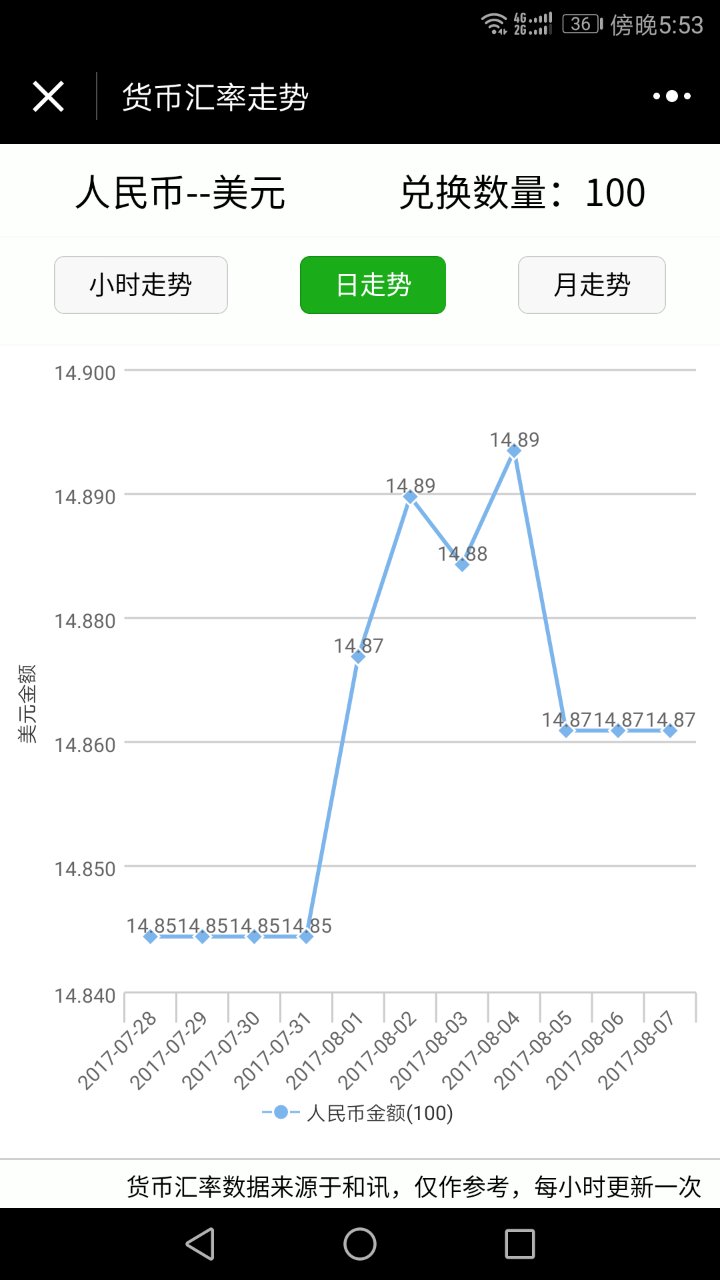
Task: Close the 货币汇率走势 page
Action: pos(48,97)
